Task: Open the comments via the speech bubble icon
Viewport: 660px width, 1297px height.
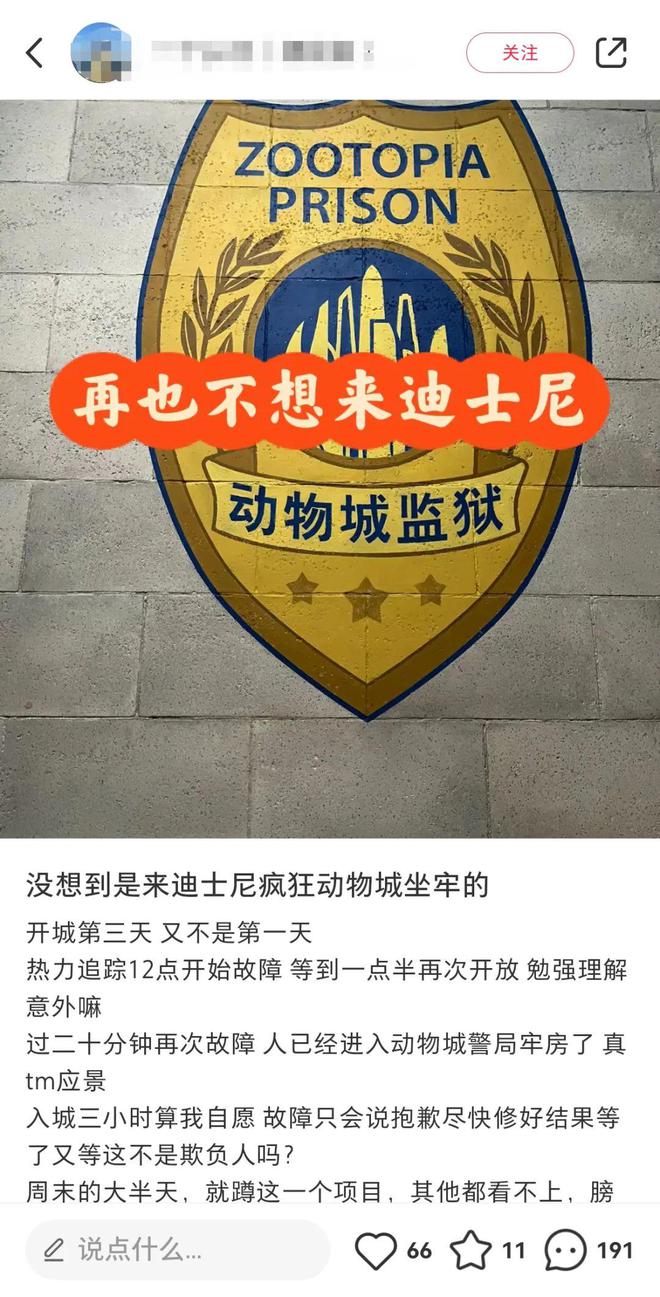Action: pyautogui.click(x=565, y=1250)
